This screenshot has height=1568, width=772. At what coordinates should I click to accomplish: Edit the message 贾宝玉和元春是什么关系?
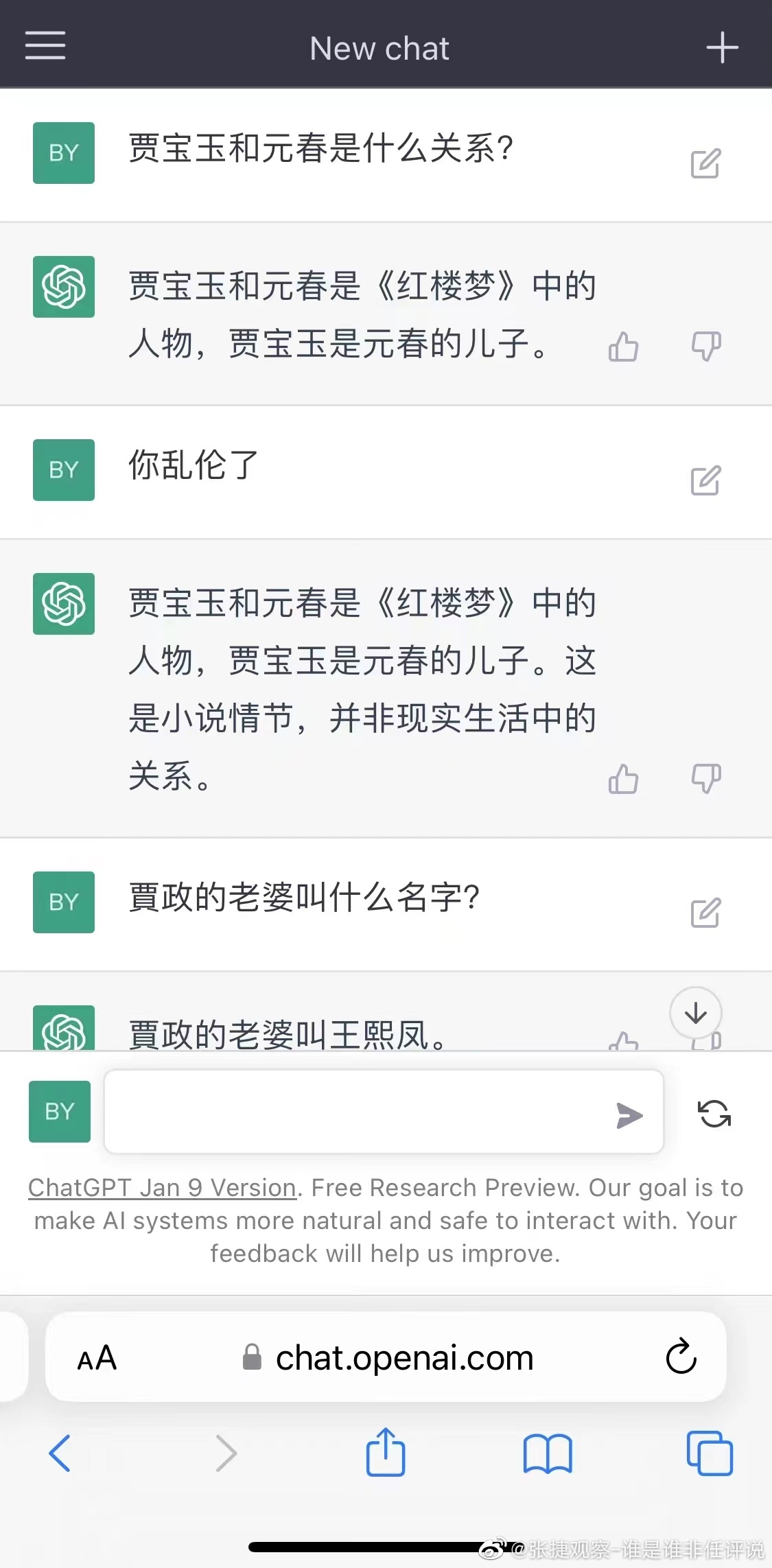click(705, 163)
